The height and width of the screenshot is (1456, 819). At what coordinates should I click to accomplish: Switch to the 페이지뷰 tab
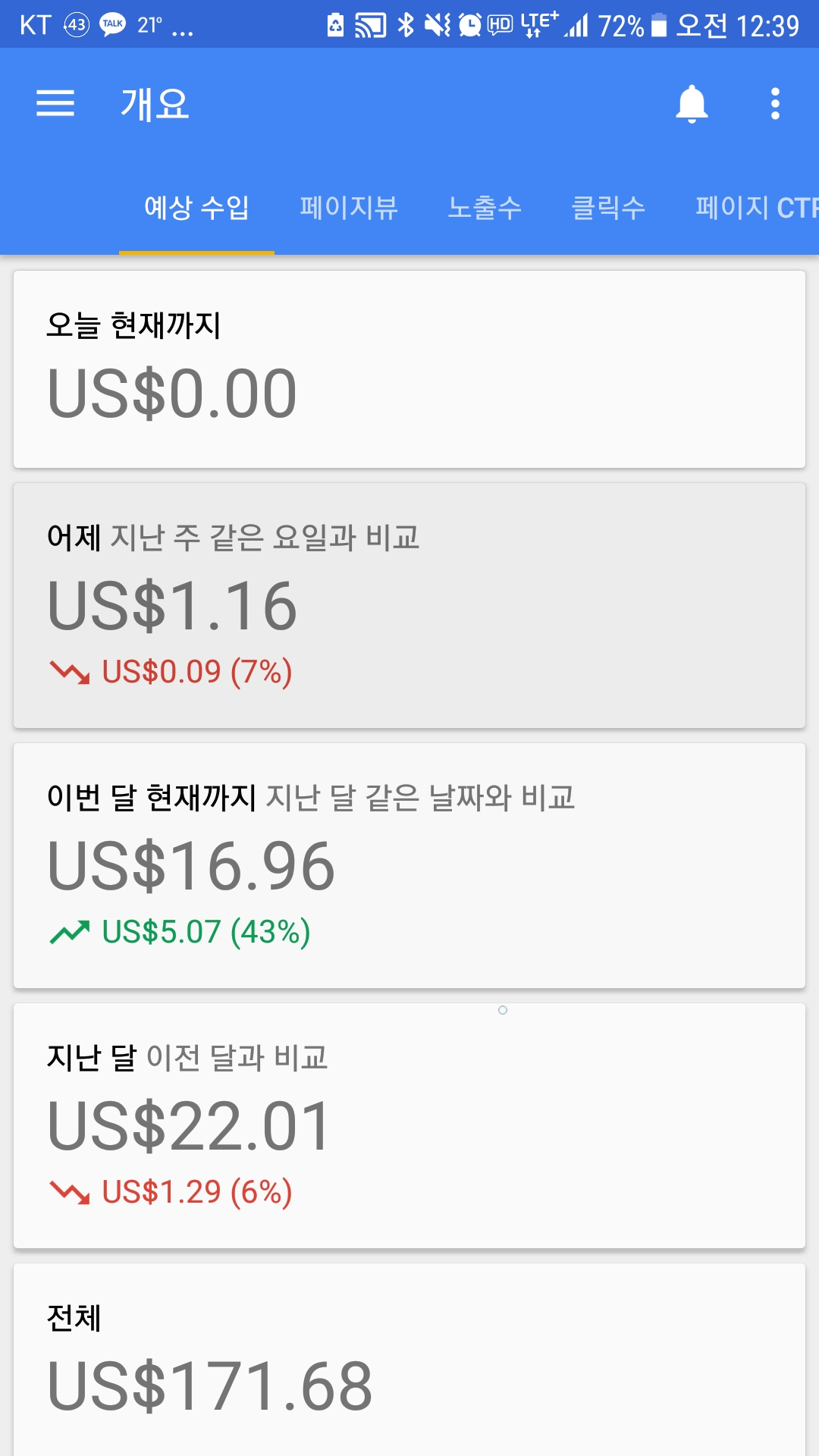(349, 208)
